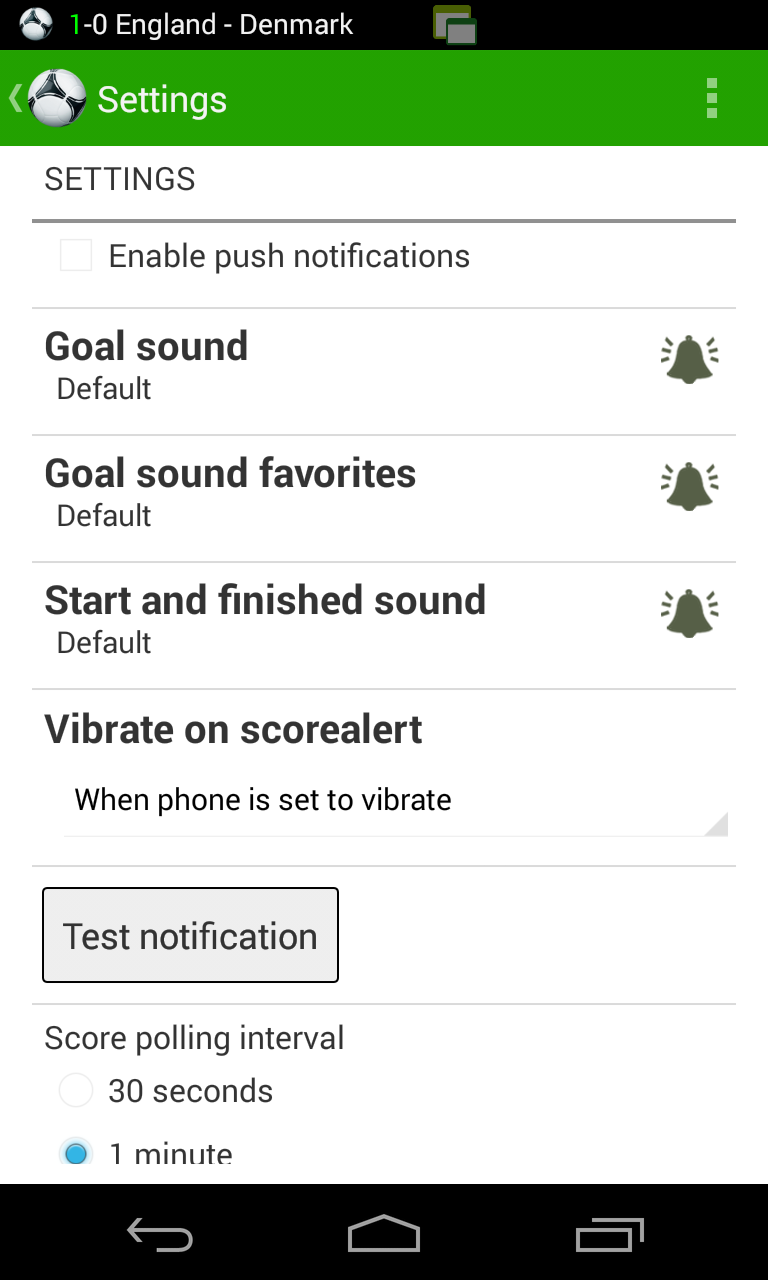
Task: Expand the Vibrate on scorealert dropdown
Action: [395, 801]
